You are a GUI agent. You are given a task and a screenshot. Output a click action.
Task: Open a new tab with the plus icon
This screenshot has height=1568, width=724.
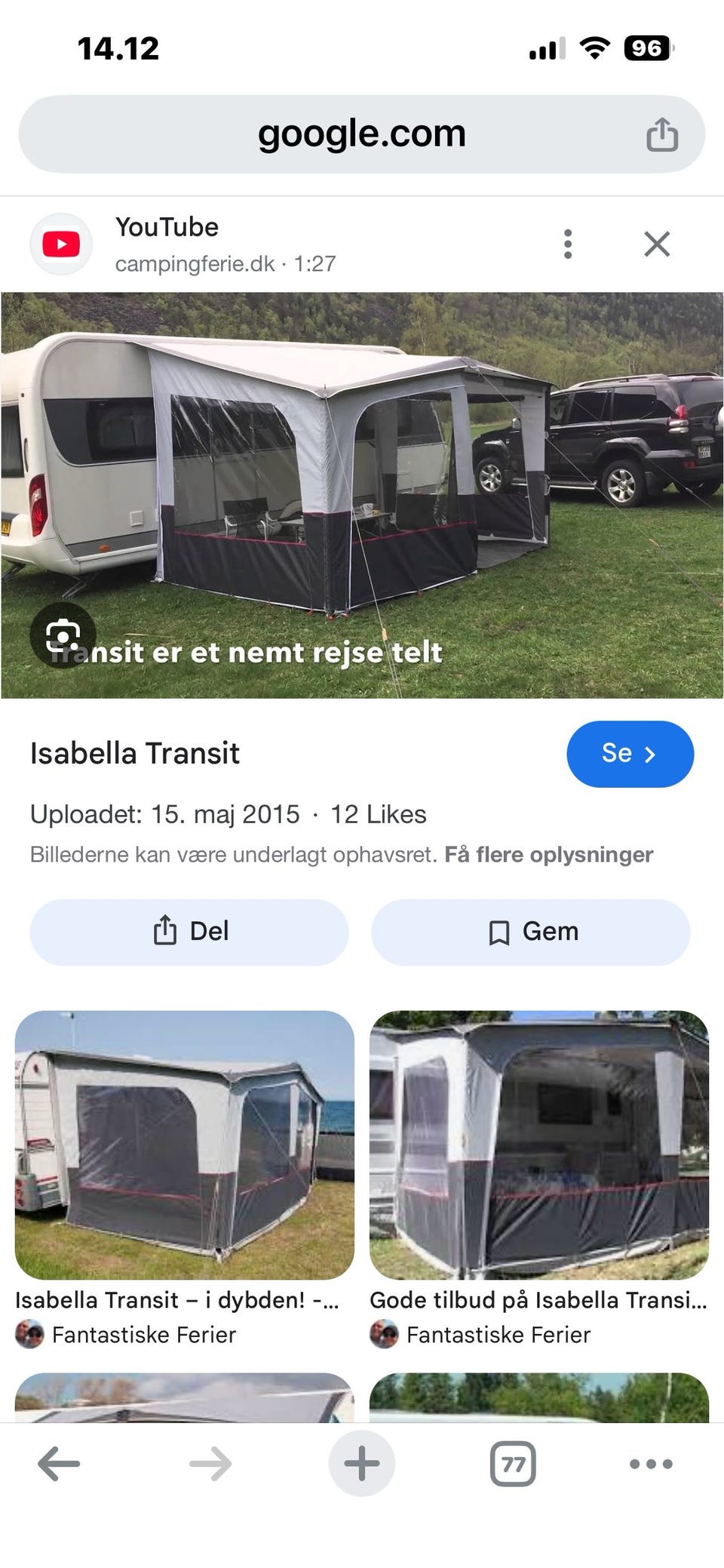pos(362,1462)
